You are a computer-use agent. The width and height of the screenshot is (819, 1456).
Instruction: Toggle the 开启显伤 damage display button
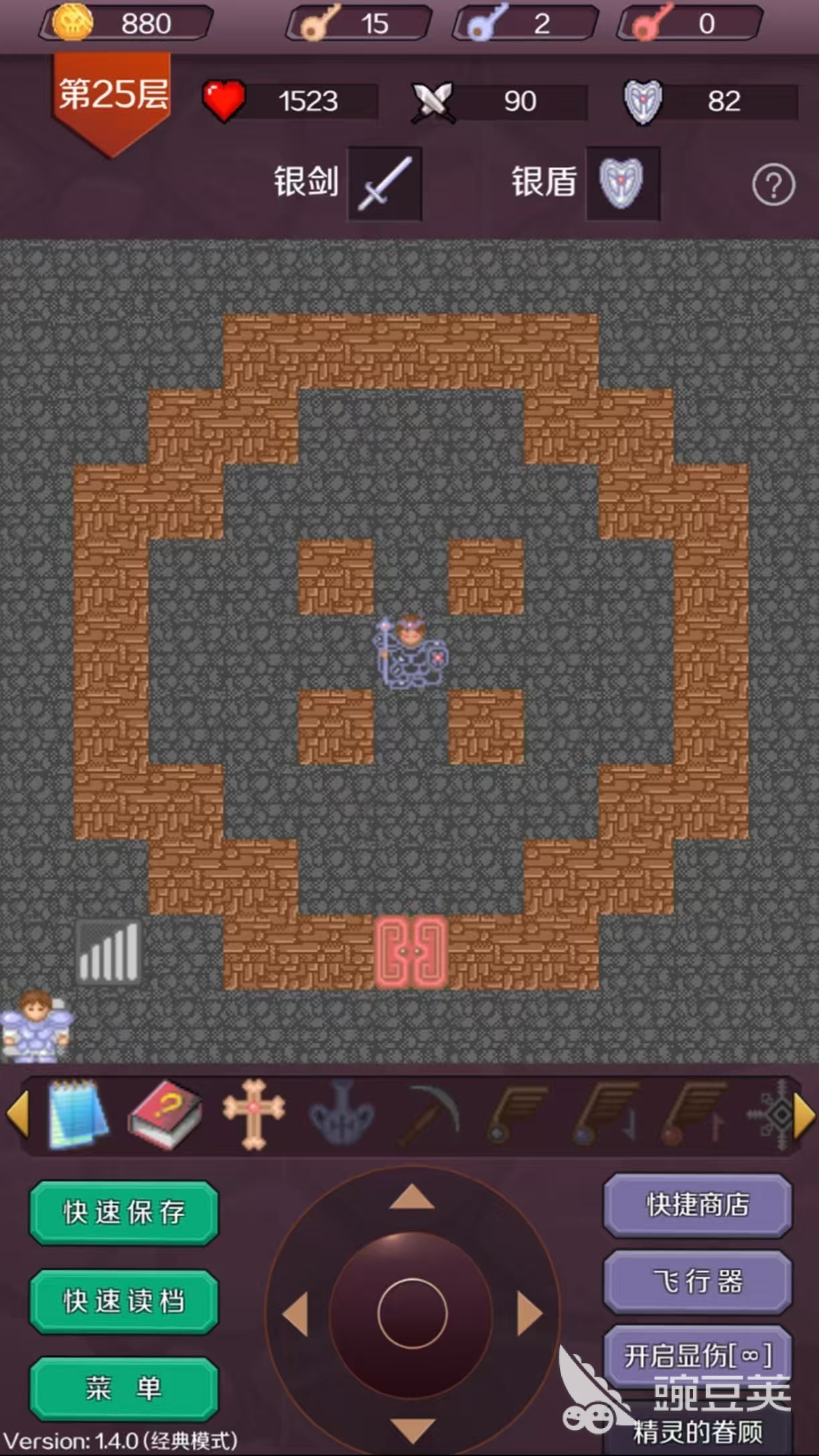pos(698,1354)
